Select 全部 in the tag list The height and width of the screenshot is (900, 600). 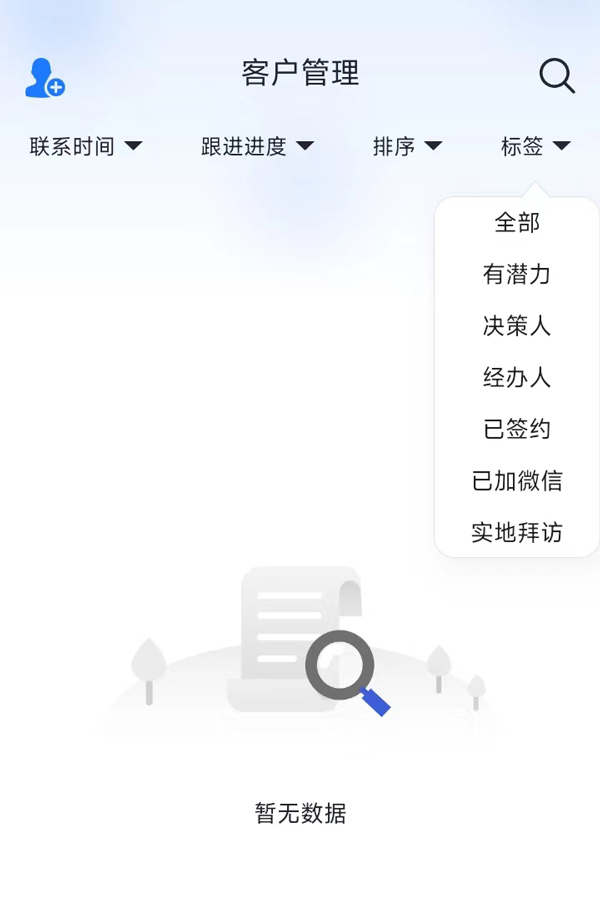(x=517, y=223)
